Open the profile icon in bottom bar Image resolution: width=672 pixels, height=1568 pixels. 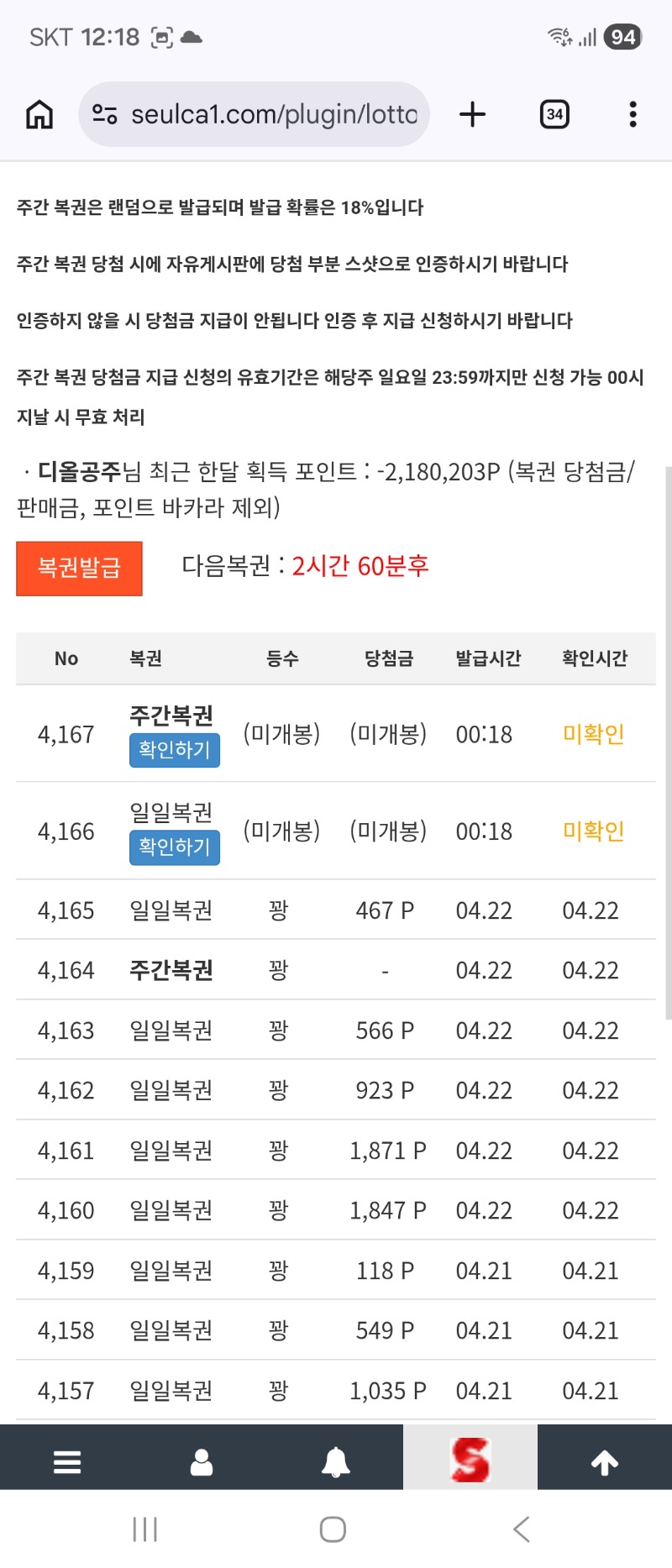202,1462
